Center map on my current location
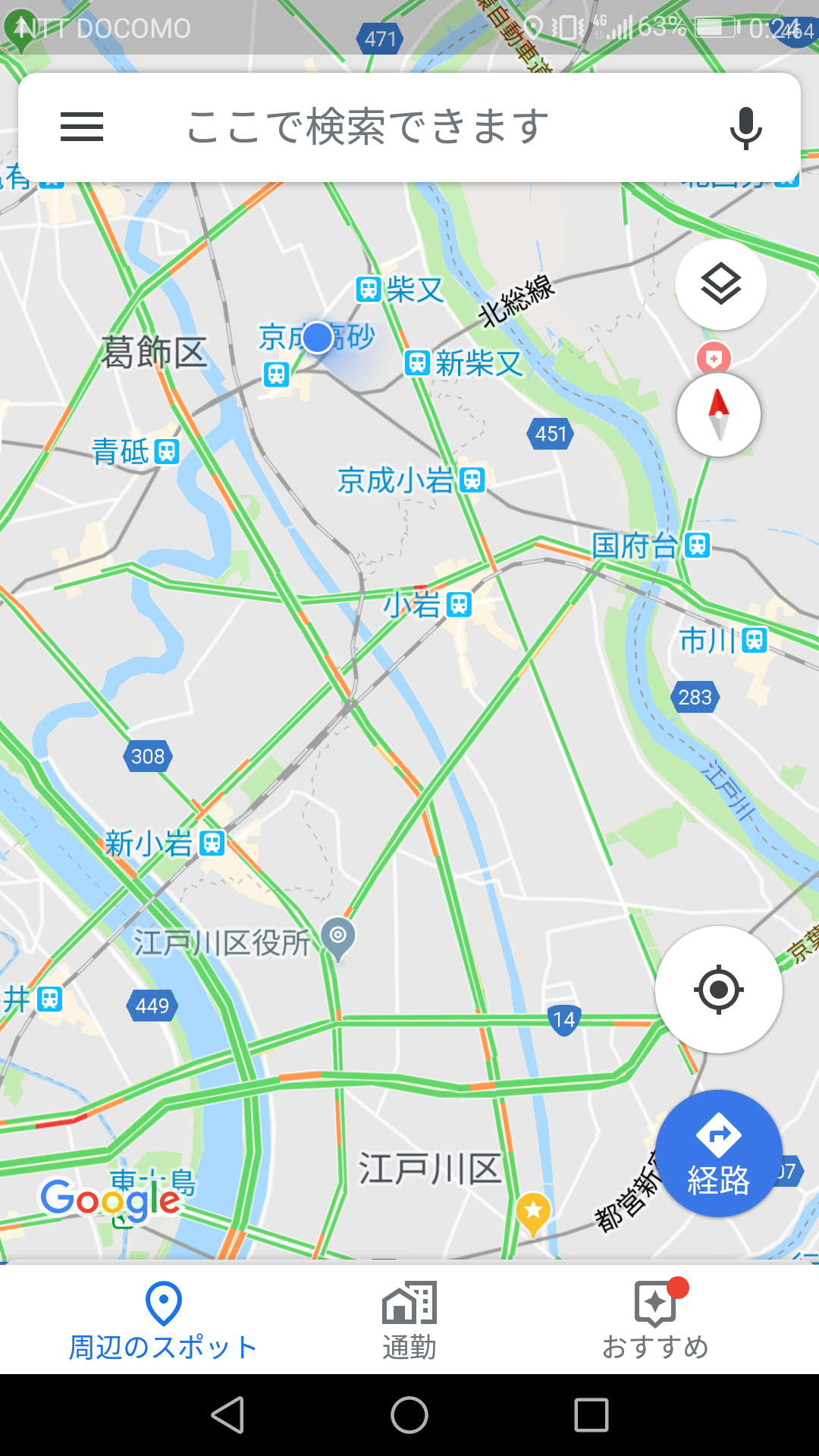Viewport: 819px width, 1456px height. [x=718, y=990]
